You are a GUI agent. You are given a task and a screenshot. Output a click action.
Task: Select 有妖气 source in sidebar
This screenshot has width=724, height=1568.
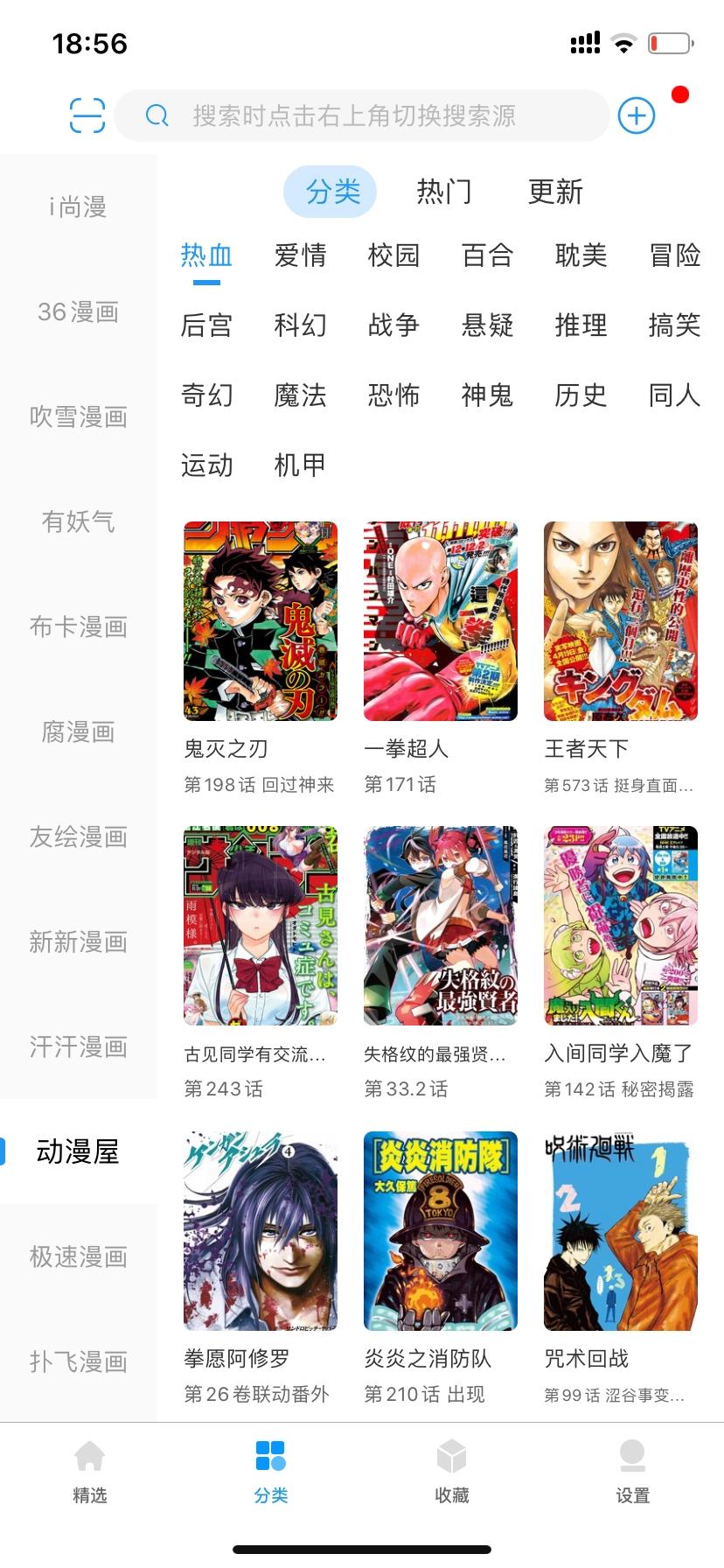(78, 521)
